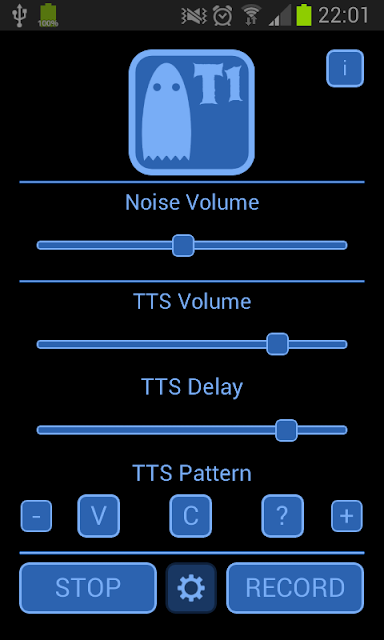Open the info button
Image resolution: width=384 pixels, height=640 pixels.
345,68
